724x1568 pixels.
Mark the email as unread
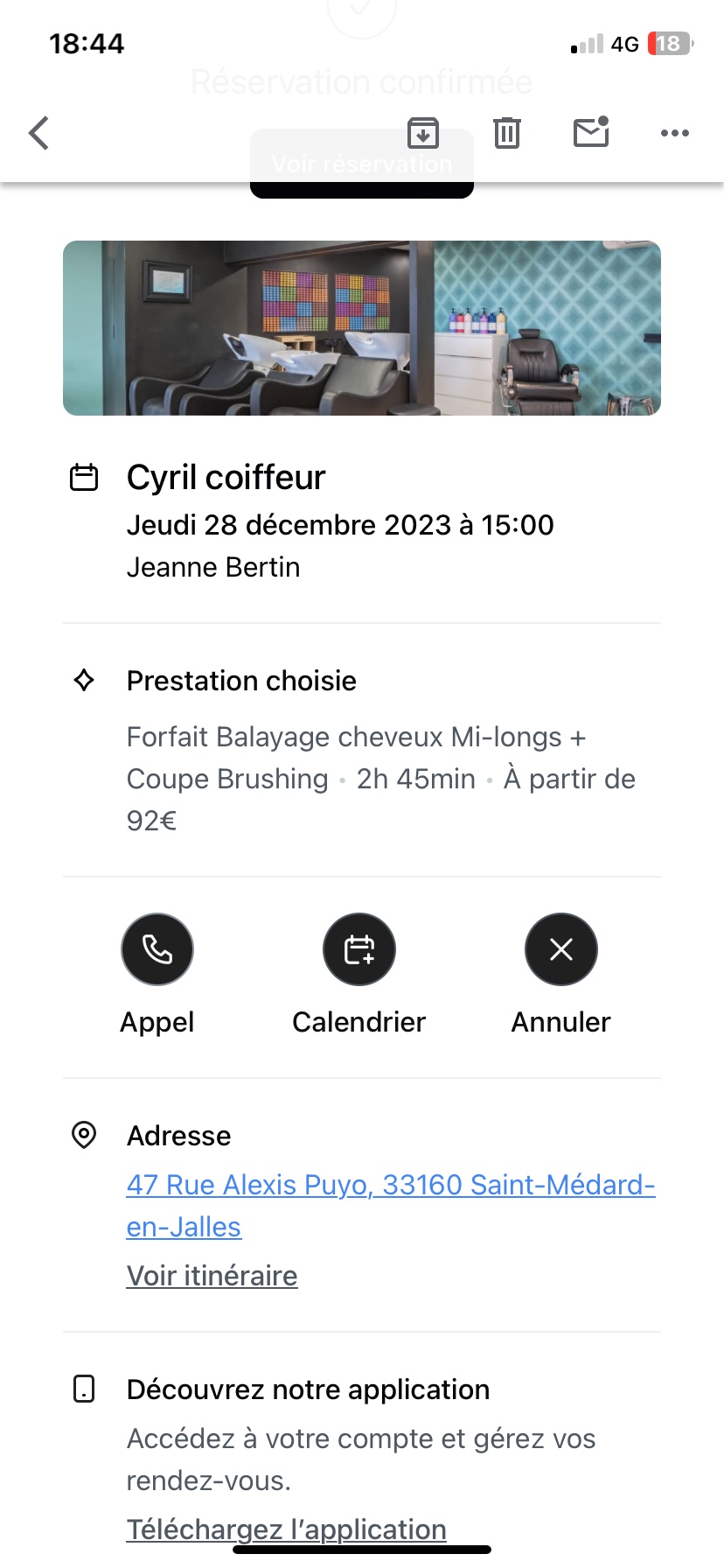tap(591, 133)
